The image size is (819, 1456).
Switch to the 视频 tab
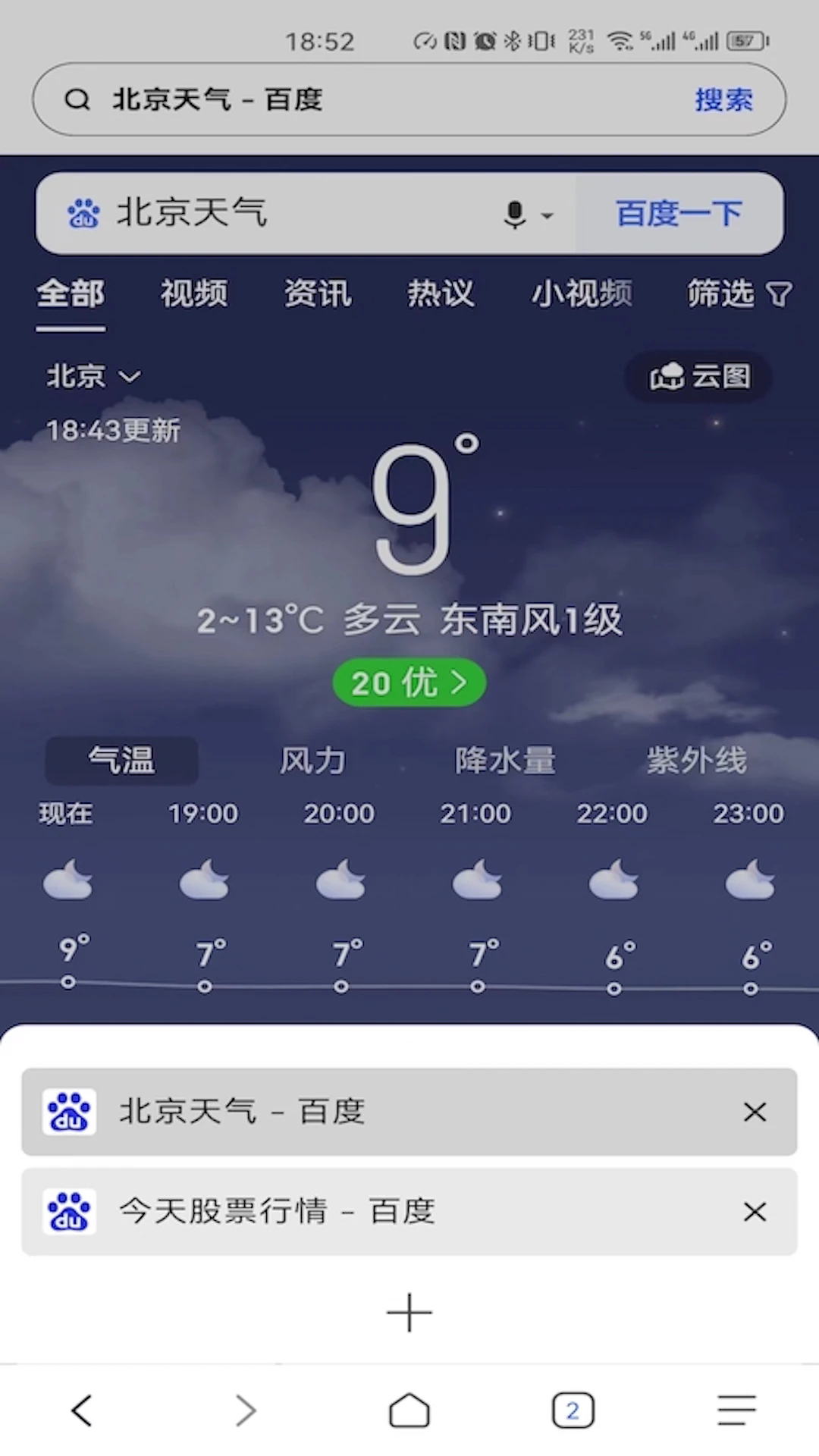tap(192, 295)
